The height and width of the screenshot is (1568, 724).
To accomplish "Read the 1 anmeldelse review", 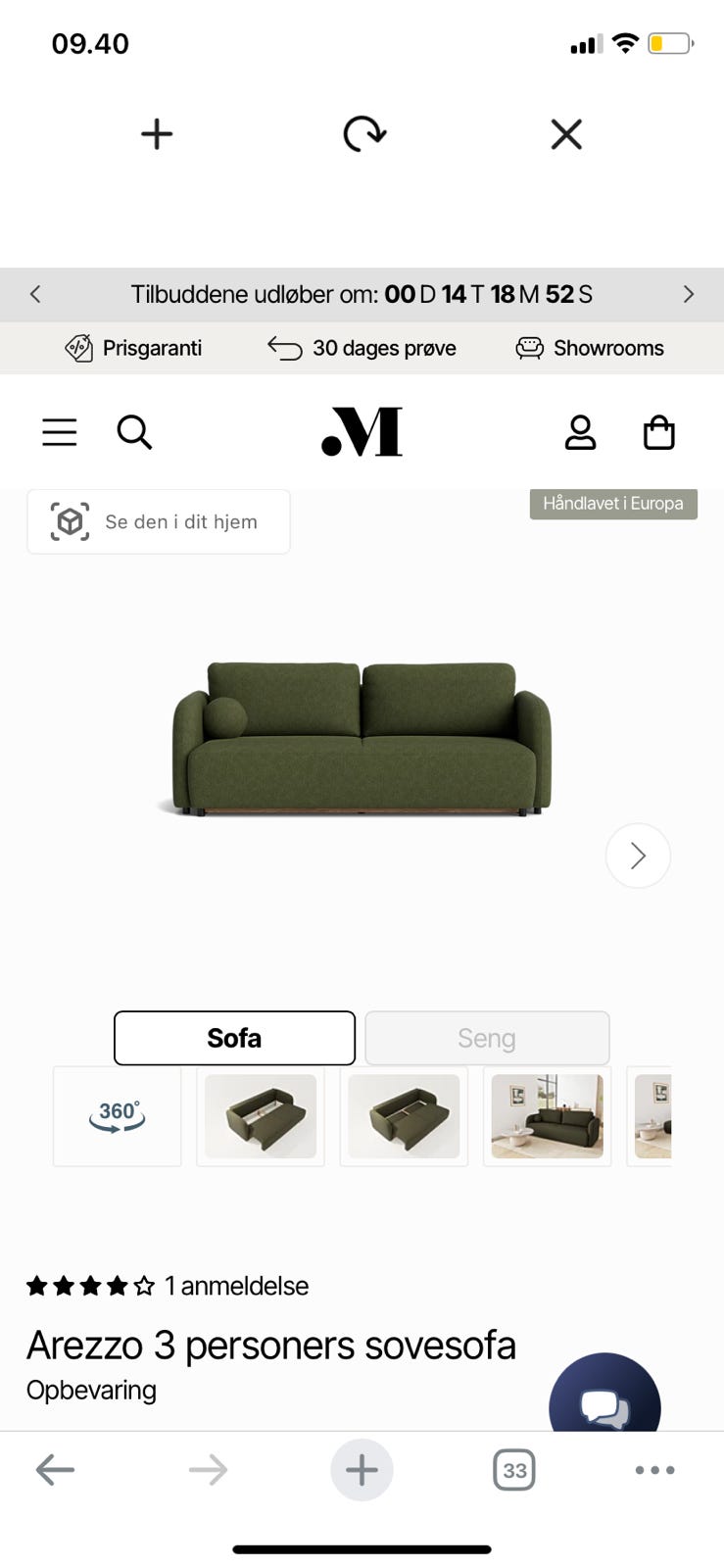I will (x=236, y=1285).
